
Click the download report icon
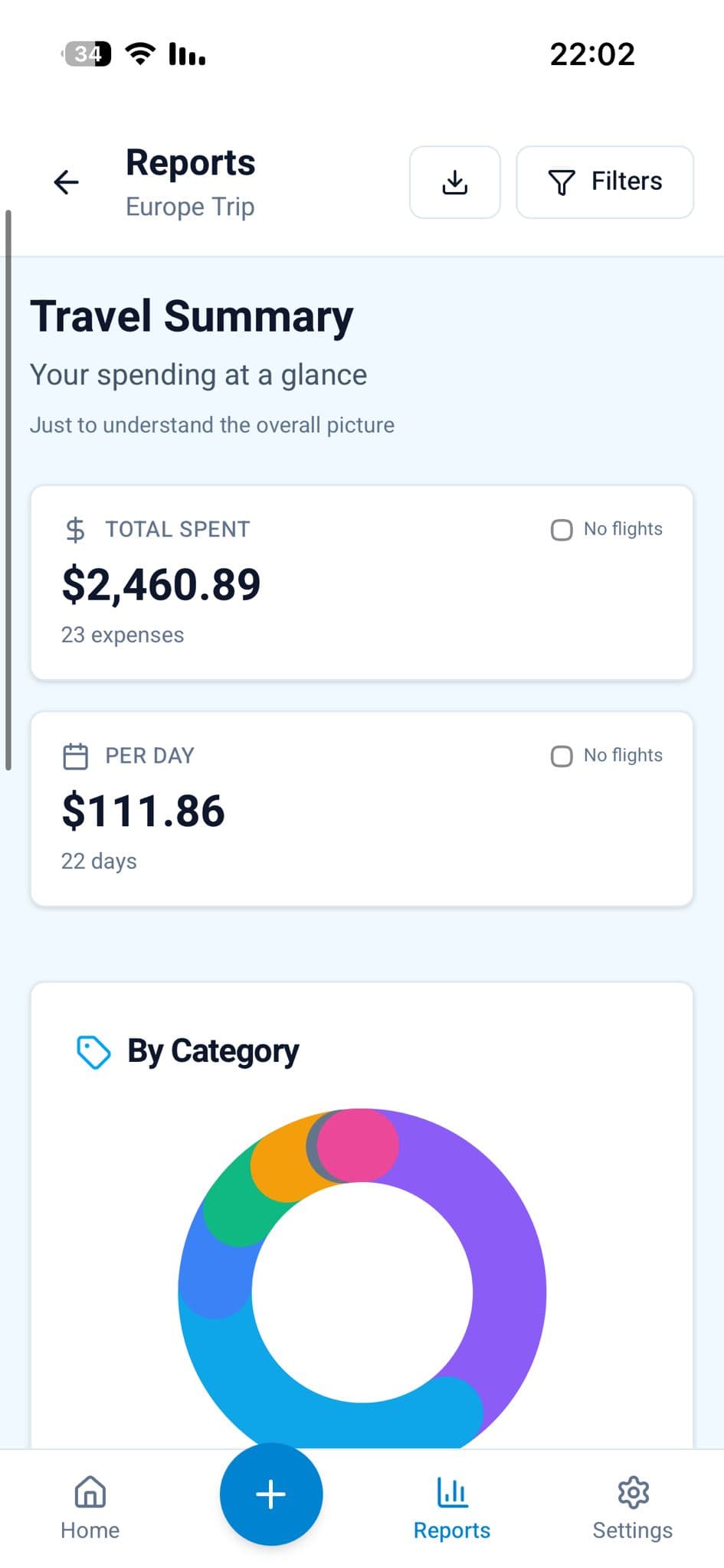tap(454, 182)
